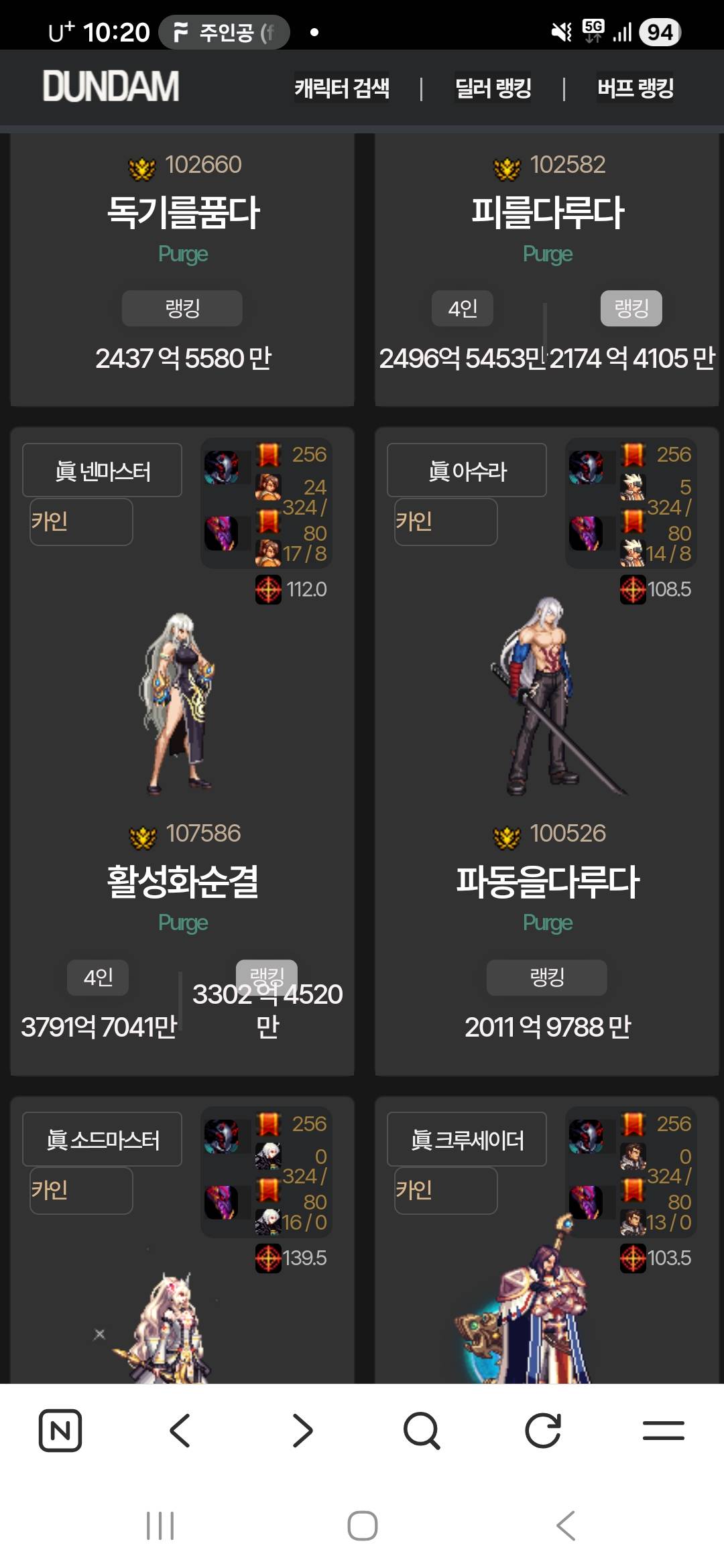The height and width of the screenshot is (1568, 724).
Task: Open character card 파동을다루다
Action: pos(547,880)
